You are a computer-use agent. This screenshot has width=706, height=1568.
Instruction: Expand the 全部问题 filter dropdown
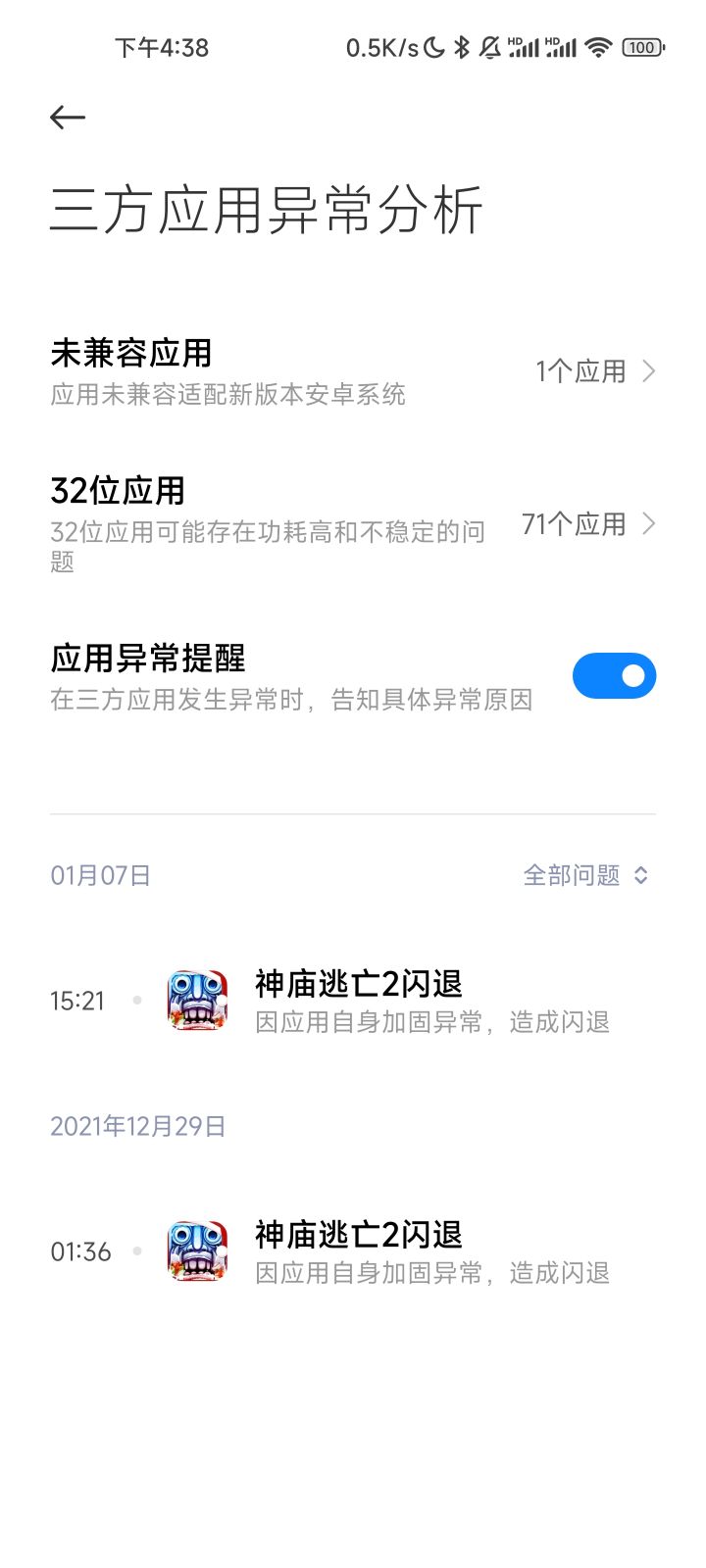click(x=586, y=875)
